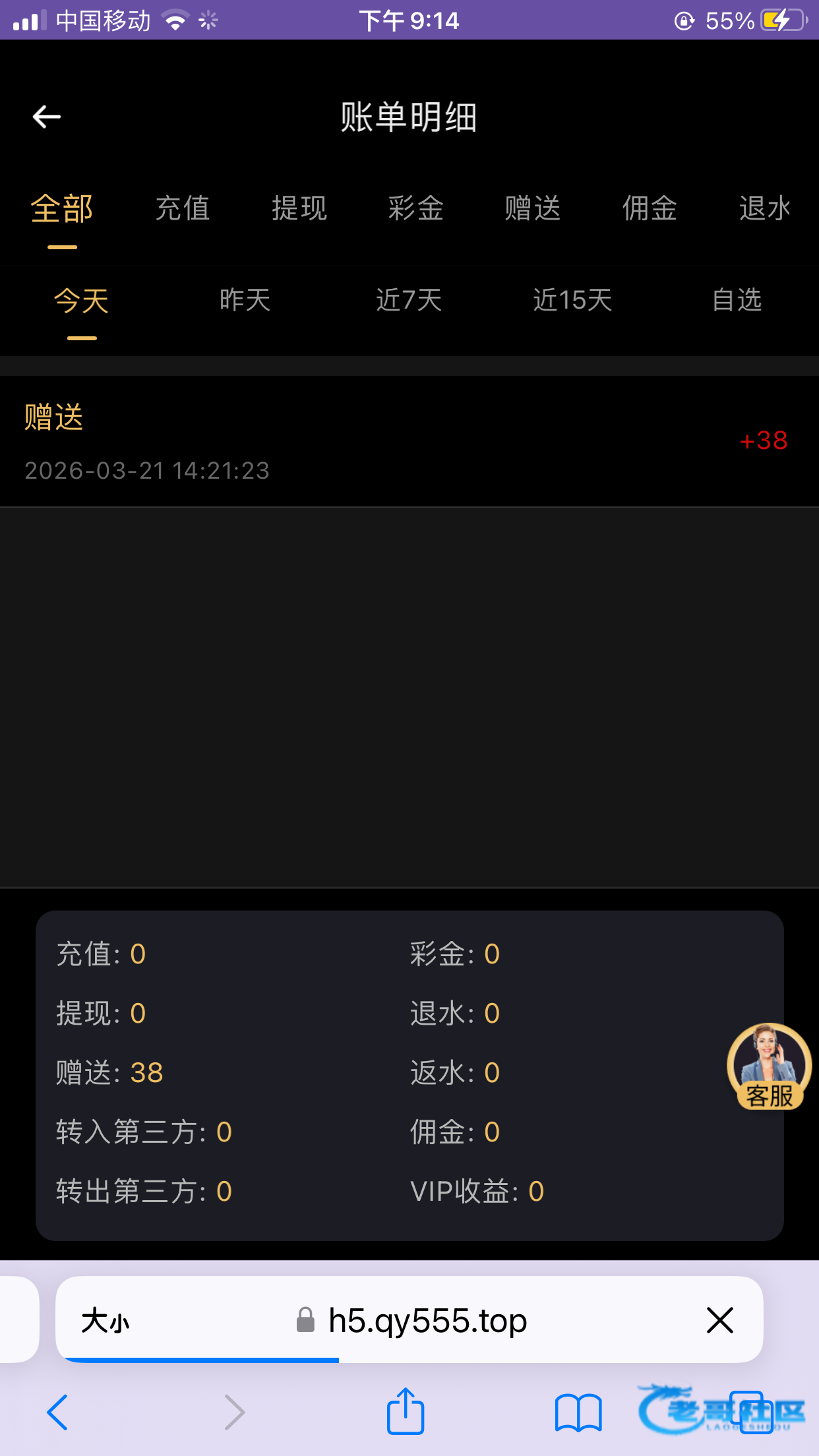819x1456 pixels.
Task: Open the 大小 page settings menu
Action: tap(106, 1321)
